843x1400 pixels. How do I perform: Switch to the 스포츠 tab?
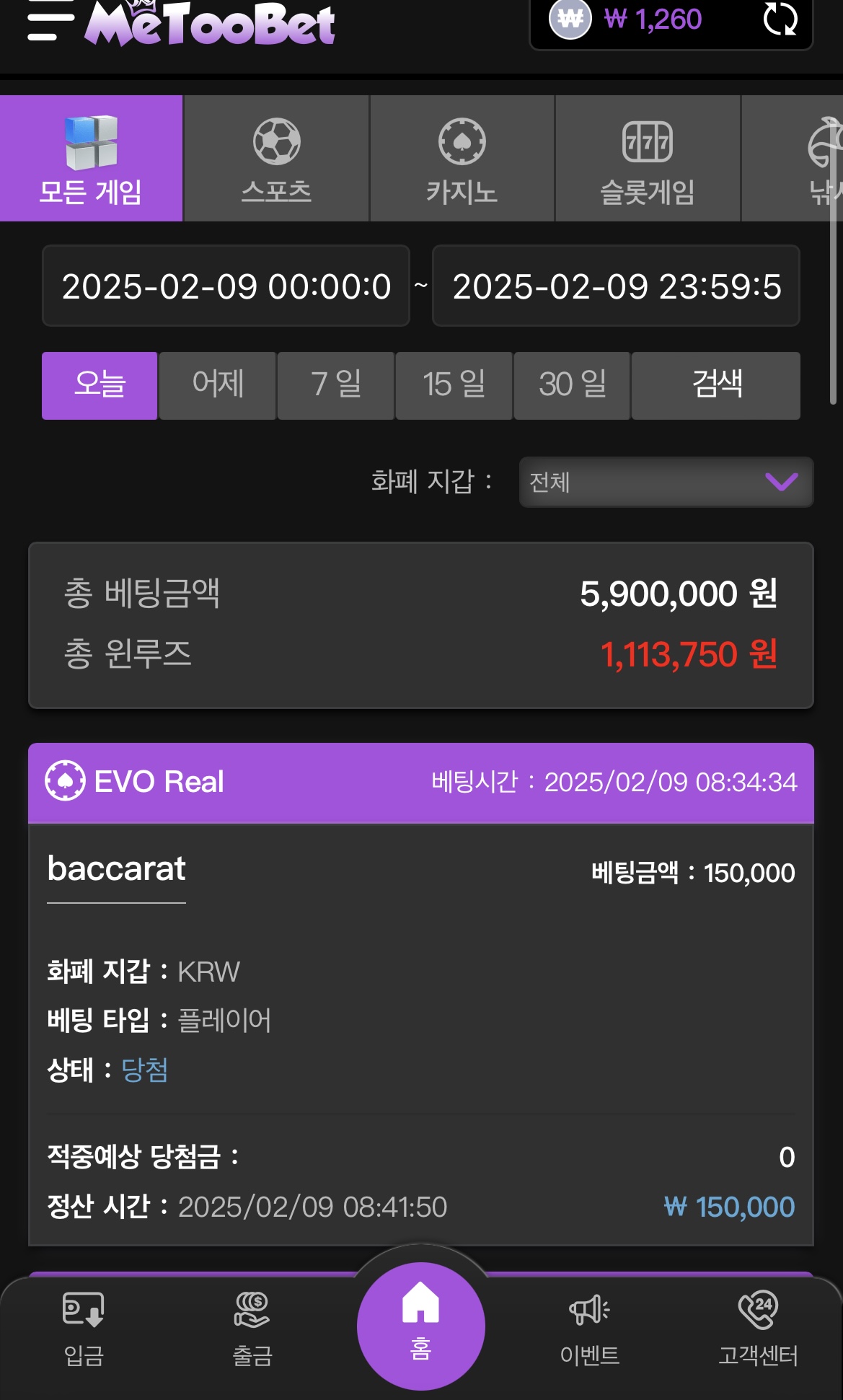coord(277,158)
